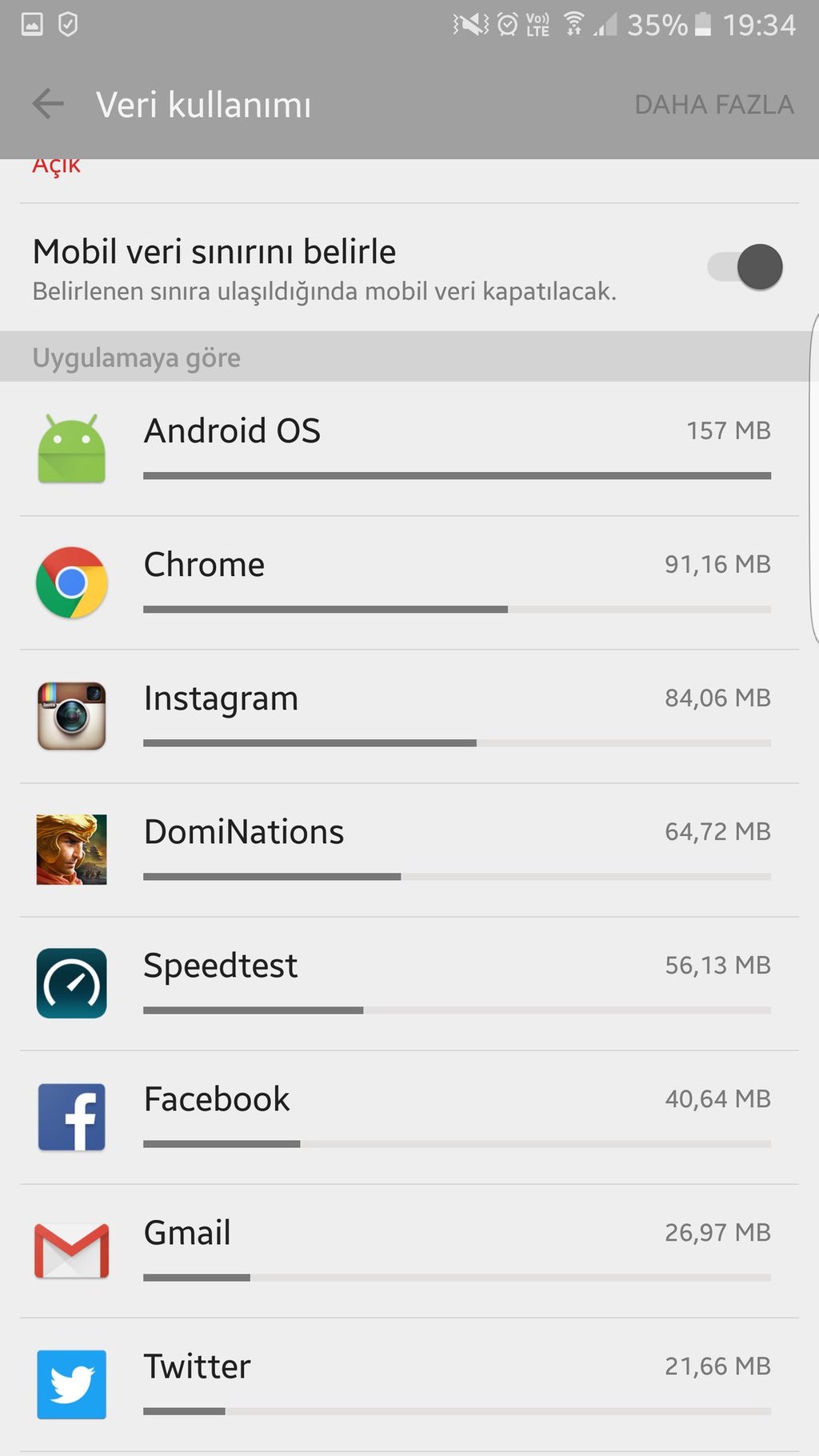Toggle Mobil veri sınırını belirle switch
Screen dimensions: 819x1456
pyautogui.click(x=745, y=266)
